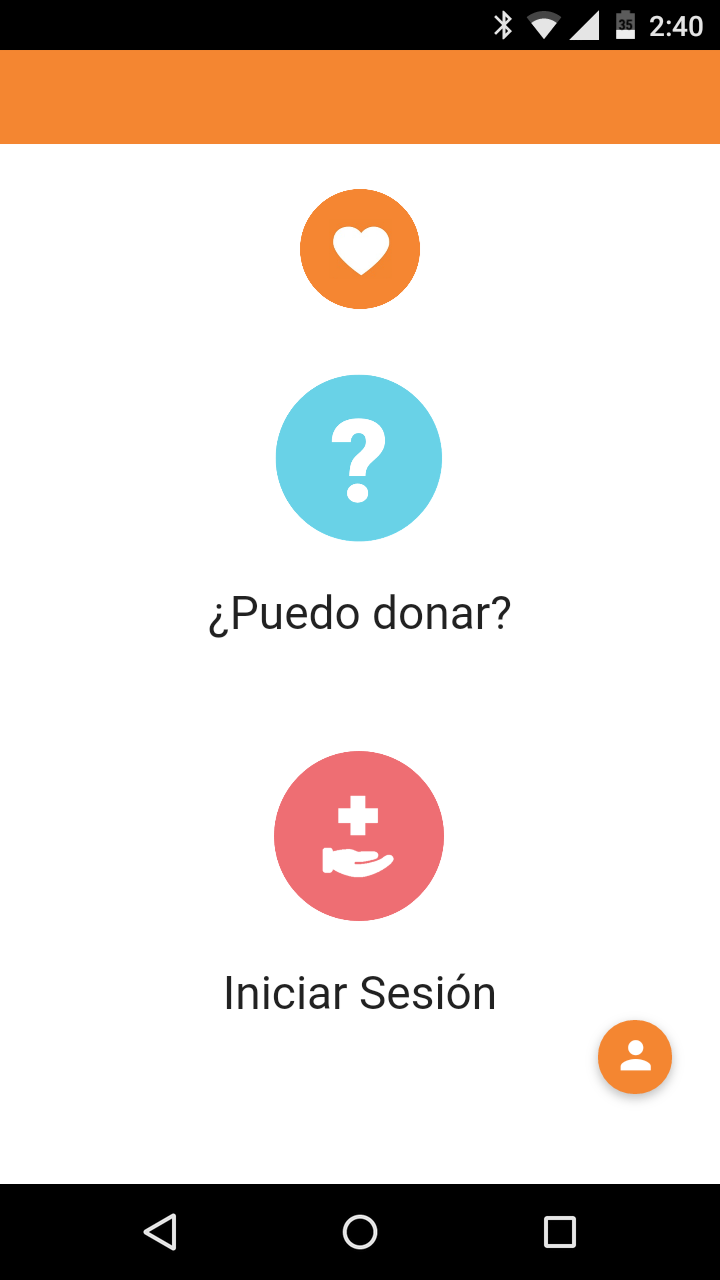Open the ¿Puedo donar? question button
This screenshot has height=1280, width=720.
tap(359, 458)
